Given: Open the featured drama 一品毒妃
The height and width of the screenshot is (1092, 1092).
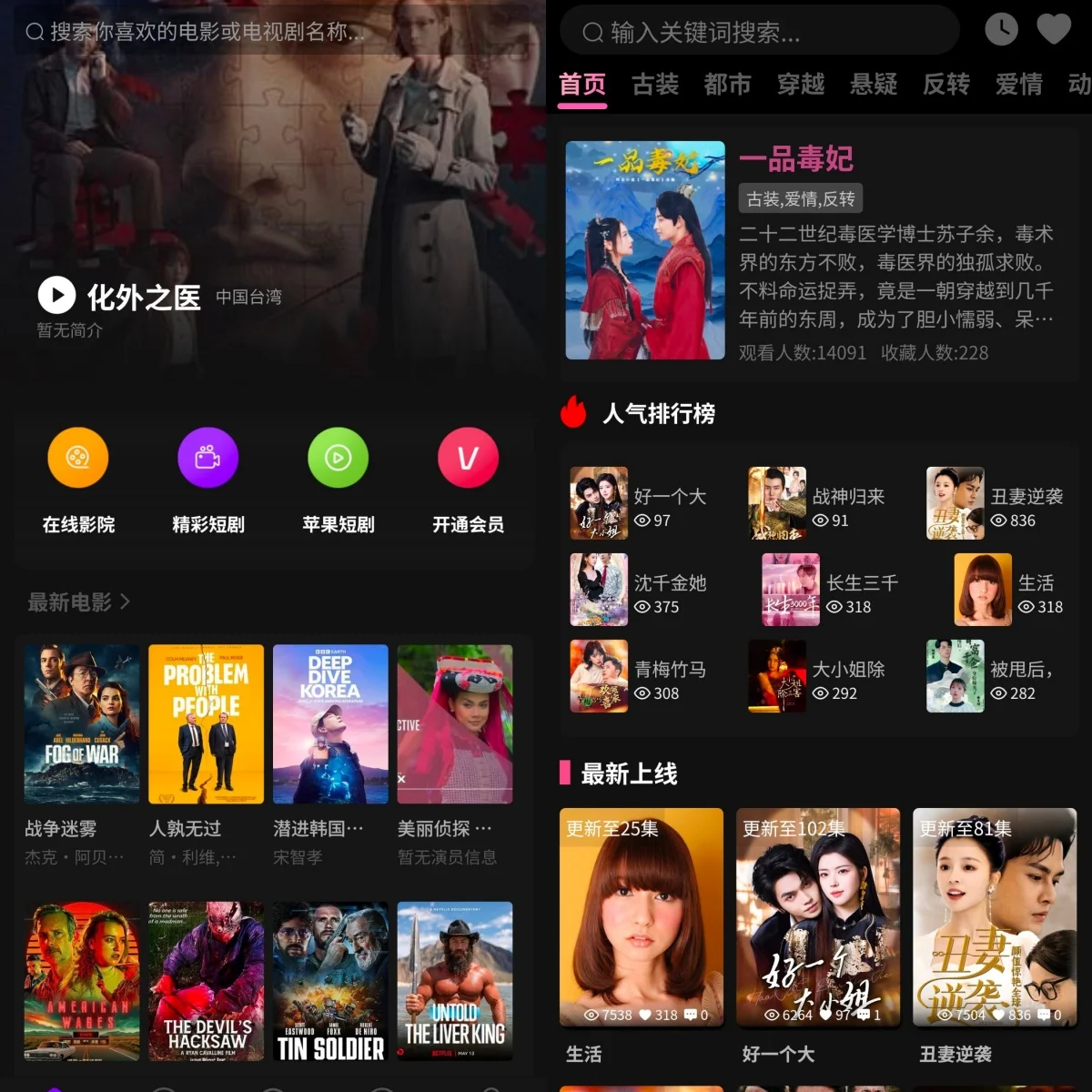Looking at the screenshot, I should [x=645, y=250].
